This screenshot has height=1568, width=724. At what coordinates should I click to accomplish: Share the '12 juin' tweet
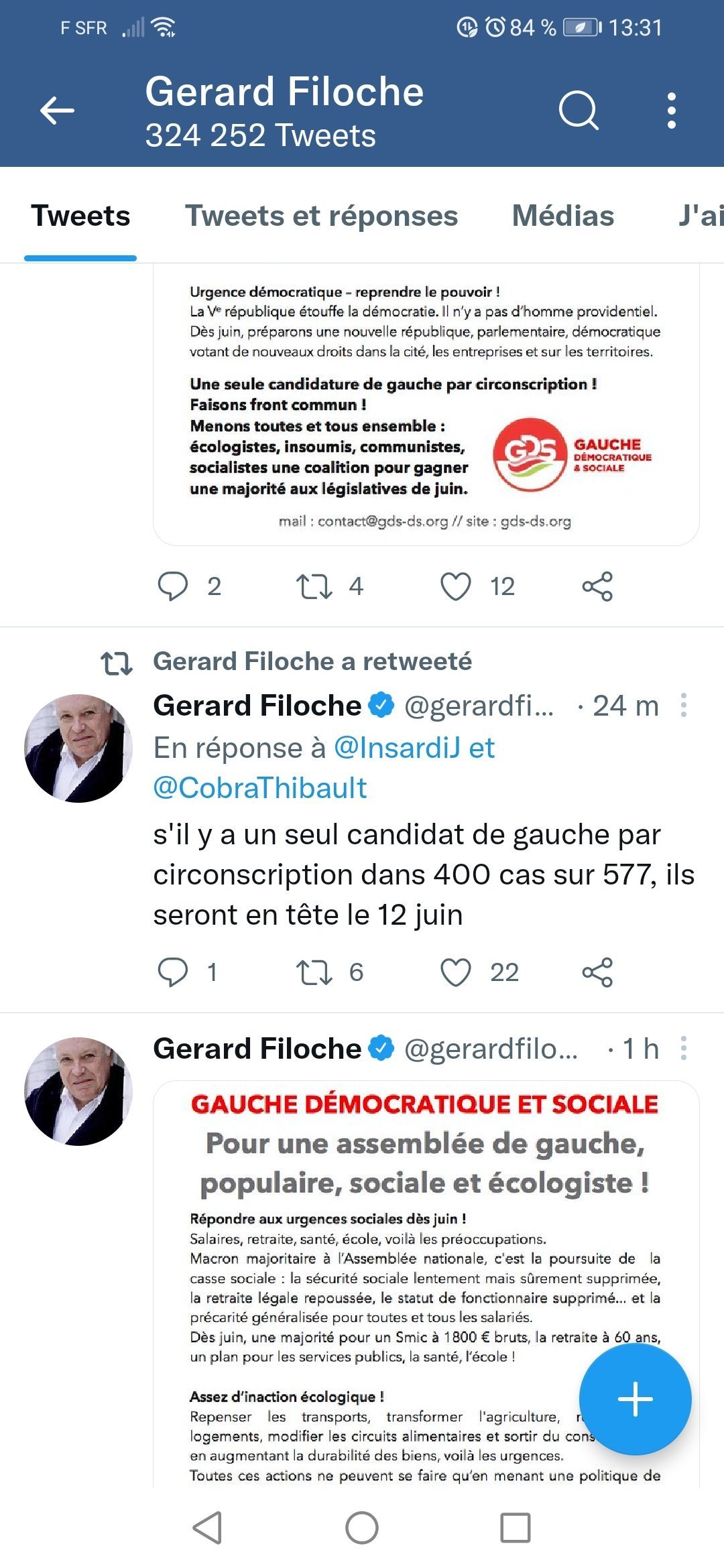(597, 972)
